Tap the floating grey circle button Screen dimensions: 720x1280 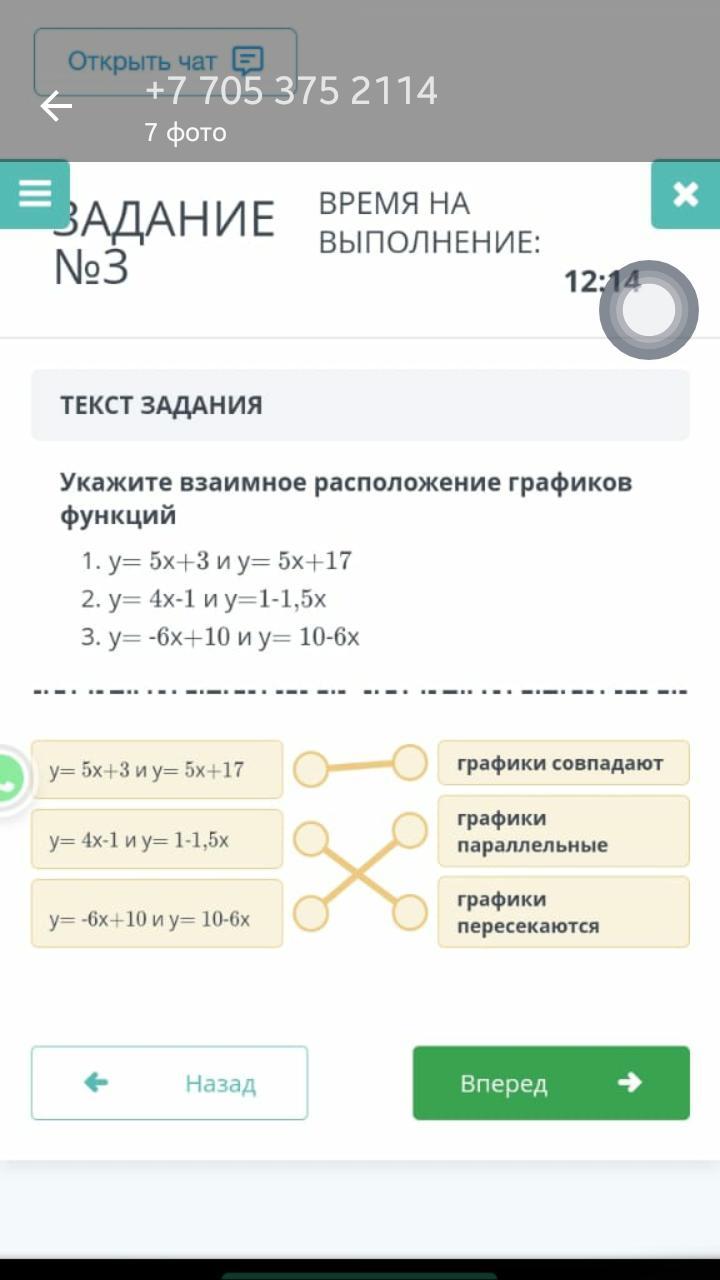(649, 310)
